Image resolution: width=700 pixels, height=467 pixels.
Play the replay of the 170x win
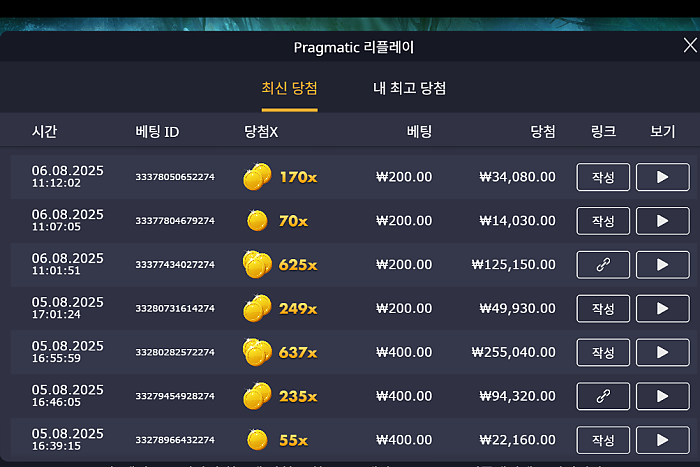click(662, 177)
